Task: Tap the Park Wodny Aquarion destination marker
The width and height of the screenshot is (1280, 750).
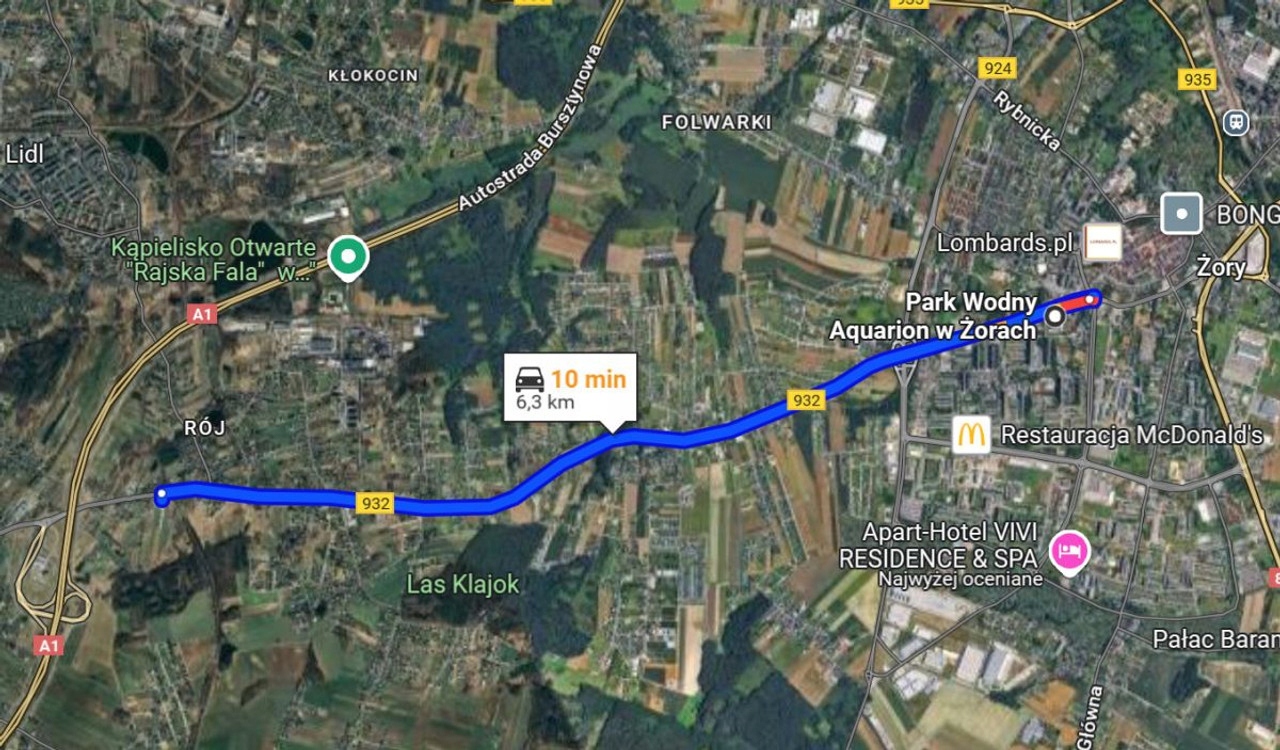Action: (x=1055, y=316)
